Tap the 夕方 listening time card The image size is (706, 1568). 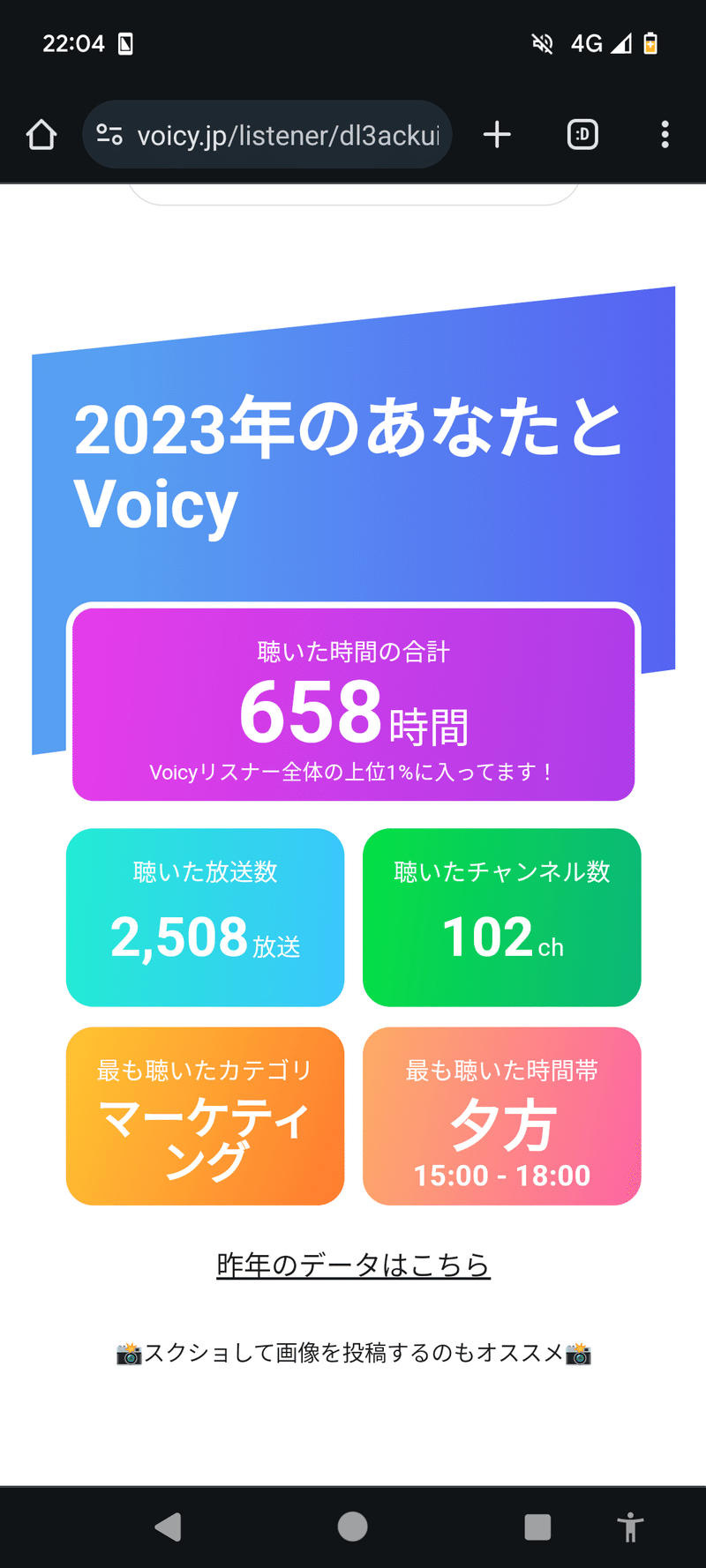tap(500, 1116)
